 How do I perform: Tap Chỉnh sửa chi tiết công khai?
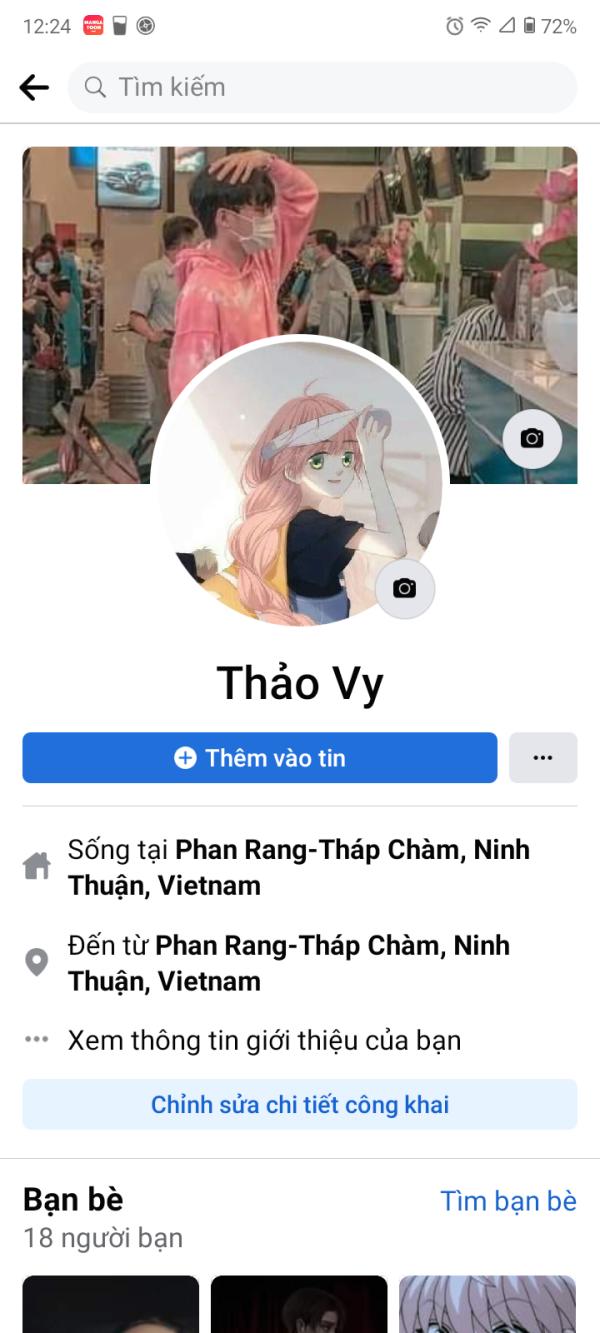pos(300,1105)
